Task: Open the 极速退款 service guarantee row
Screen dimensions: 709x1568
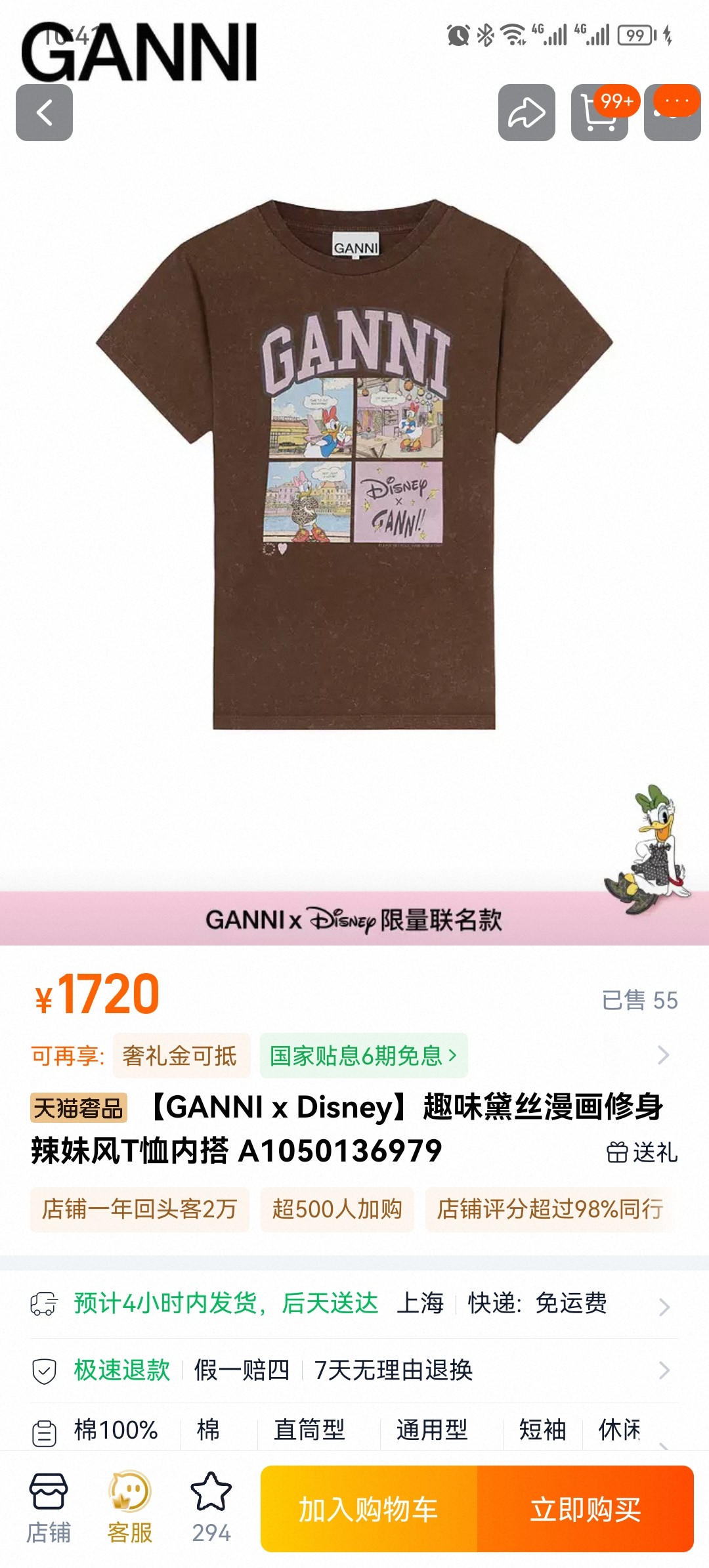Action: (354, 1370)
